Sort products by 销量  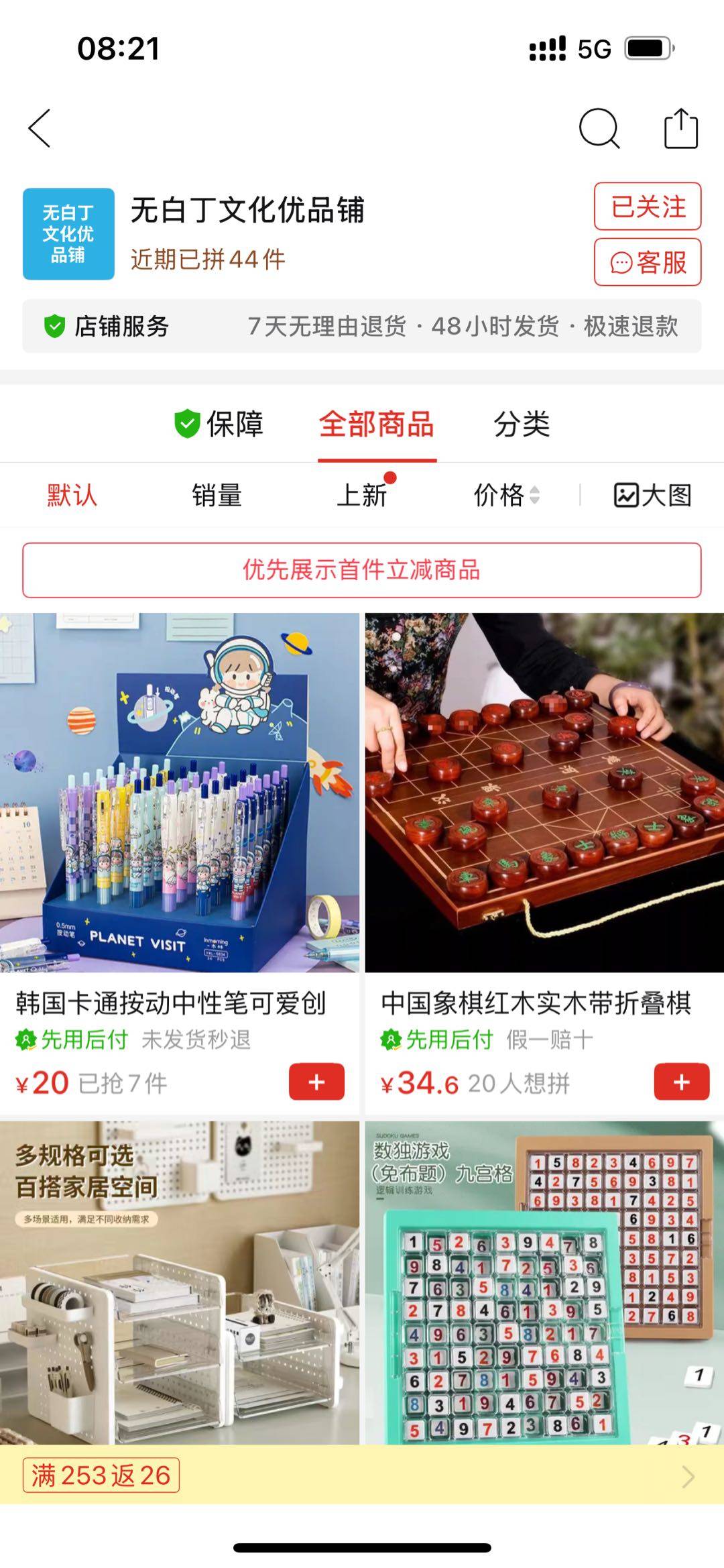click(217, 496)
